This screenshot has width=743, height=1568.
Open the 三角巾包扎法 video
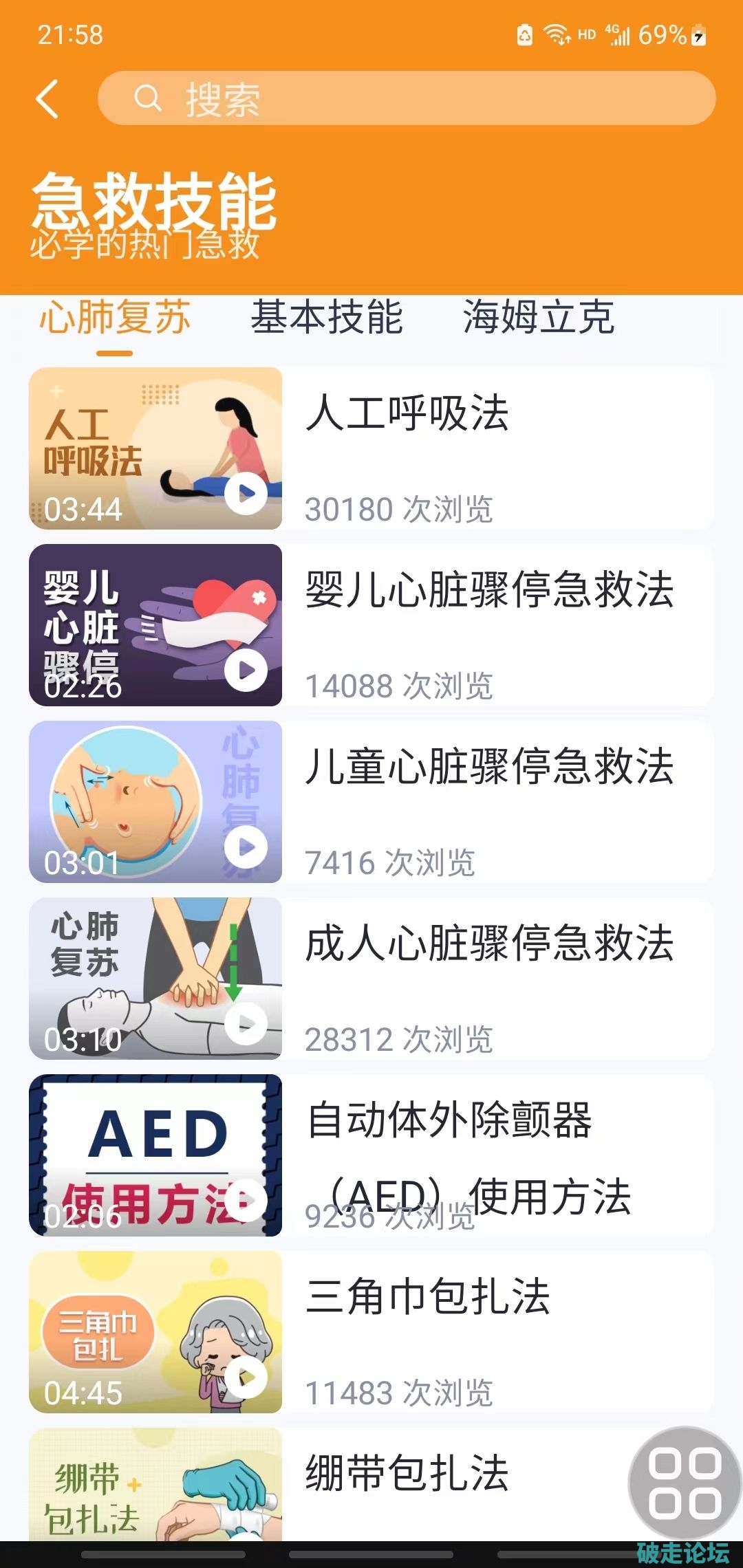point(371,1332)
